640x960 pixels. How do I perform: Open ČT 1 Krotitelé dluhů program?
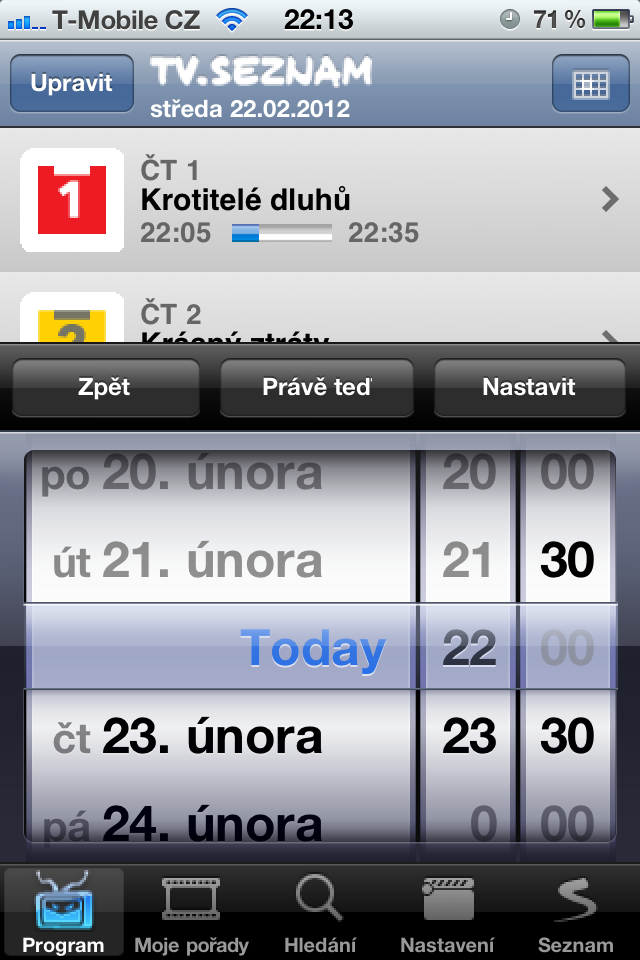320,200
